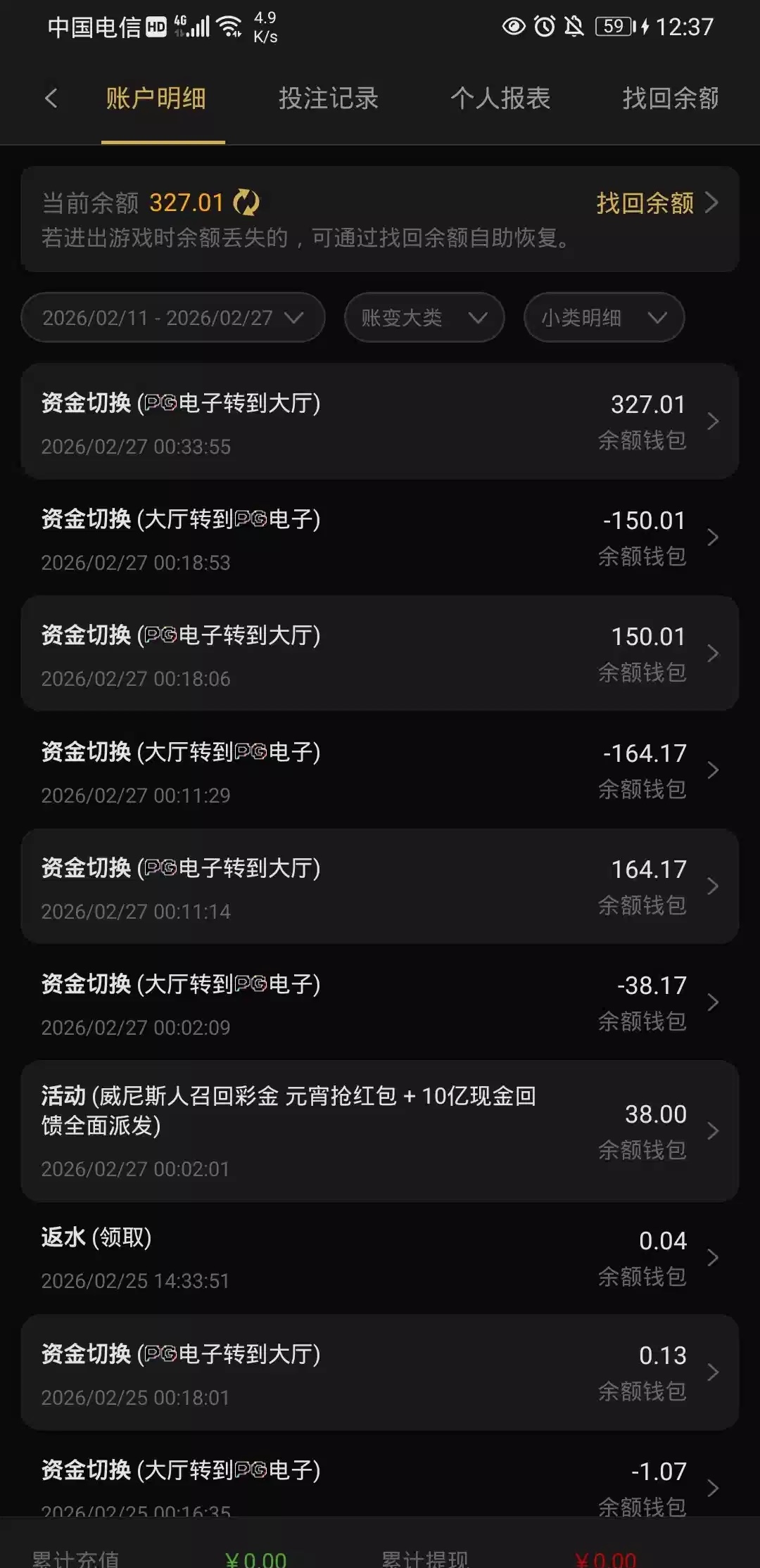Tap the gold 找回余额 link with chevron
Image resolution: width=760 pixels, height=1568 pixels.
pos(656,203)
